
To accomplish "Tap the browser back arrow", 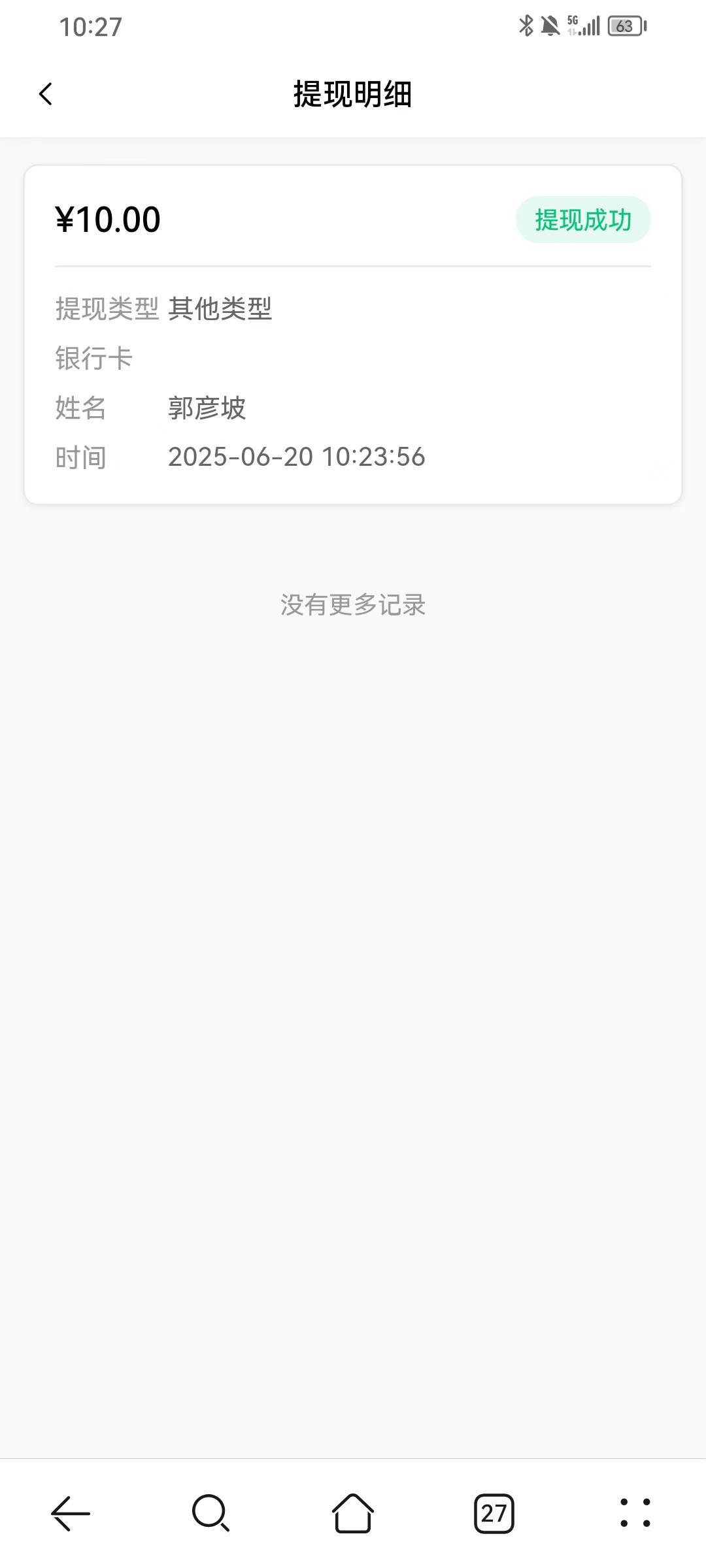I will coord(71,1513).
